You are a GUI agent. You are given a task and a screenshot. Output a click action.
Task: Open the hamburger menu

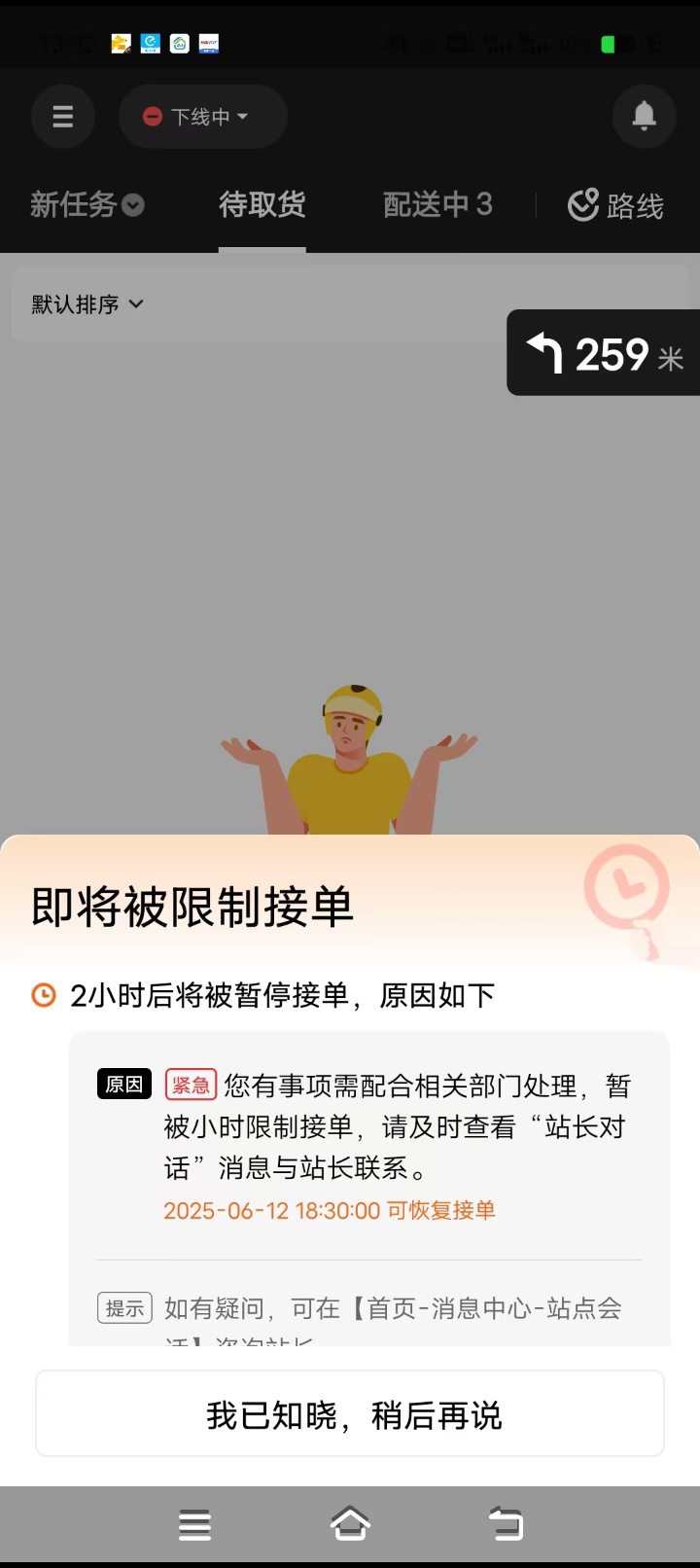63,117
